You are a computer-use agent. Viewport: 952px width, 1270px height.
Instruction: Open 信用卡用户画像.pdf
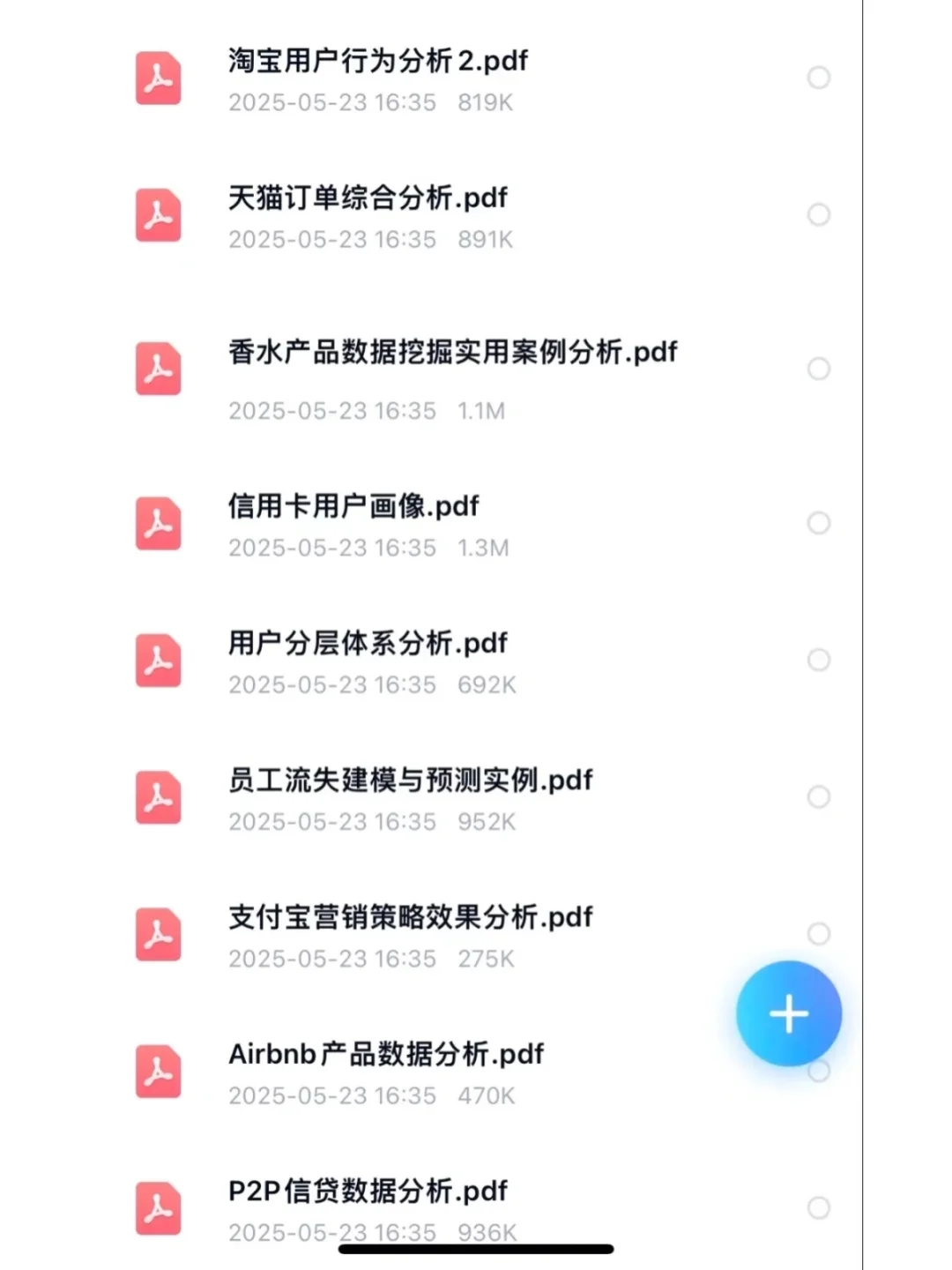point(353,507)
